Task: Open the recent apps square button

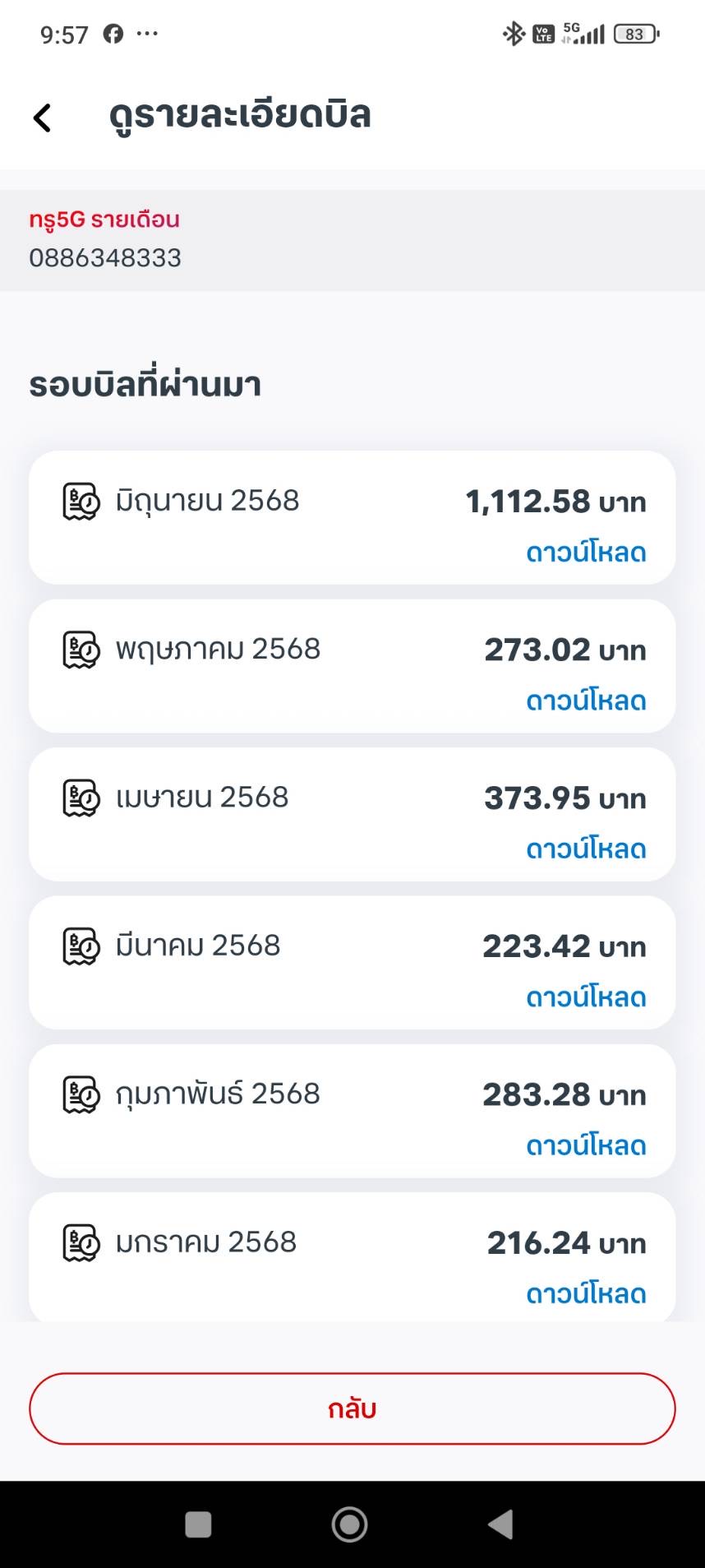Action: (198, 1524)
